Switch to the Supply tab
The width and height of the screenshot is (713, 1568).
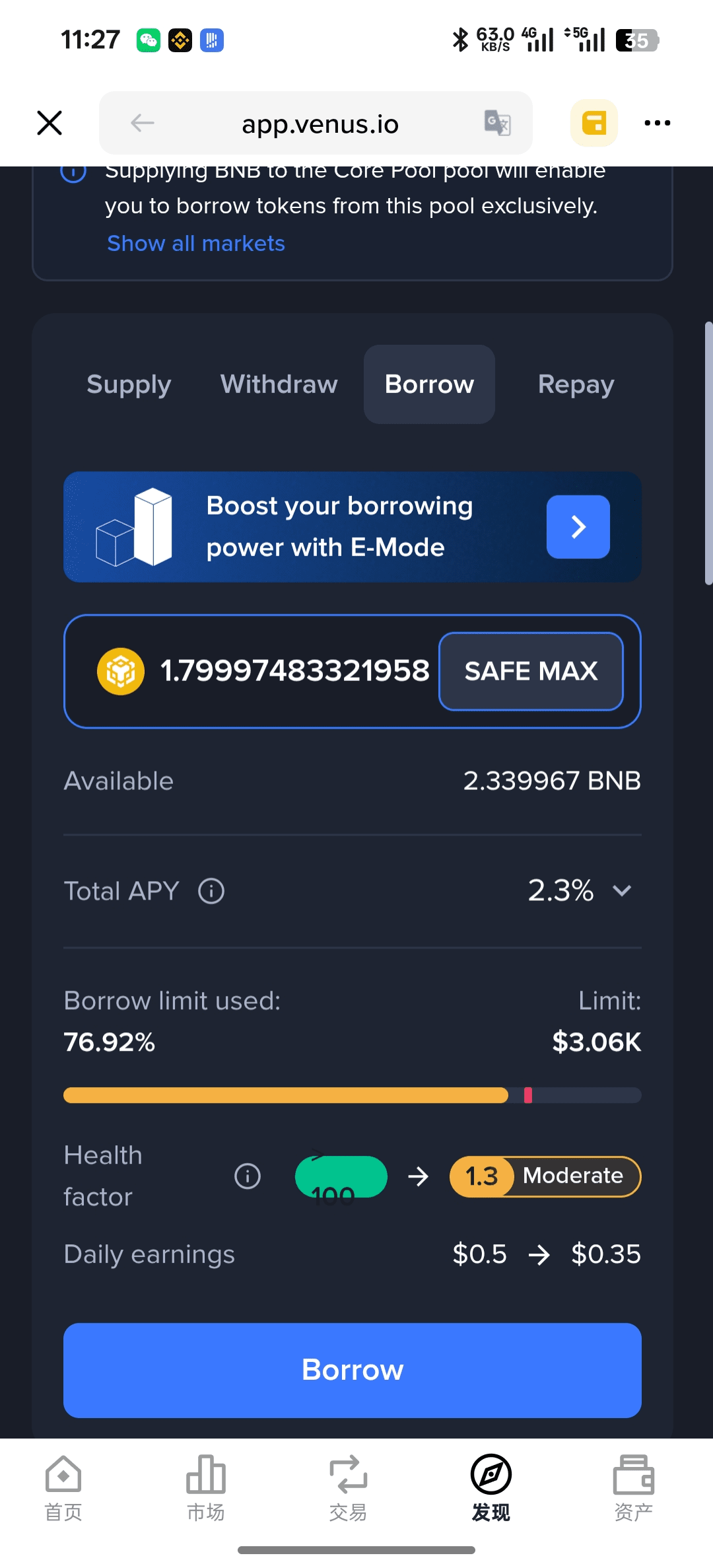point(129,384)
